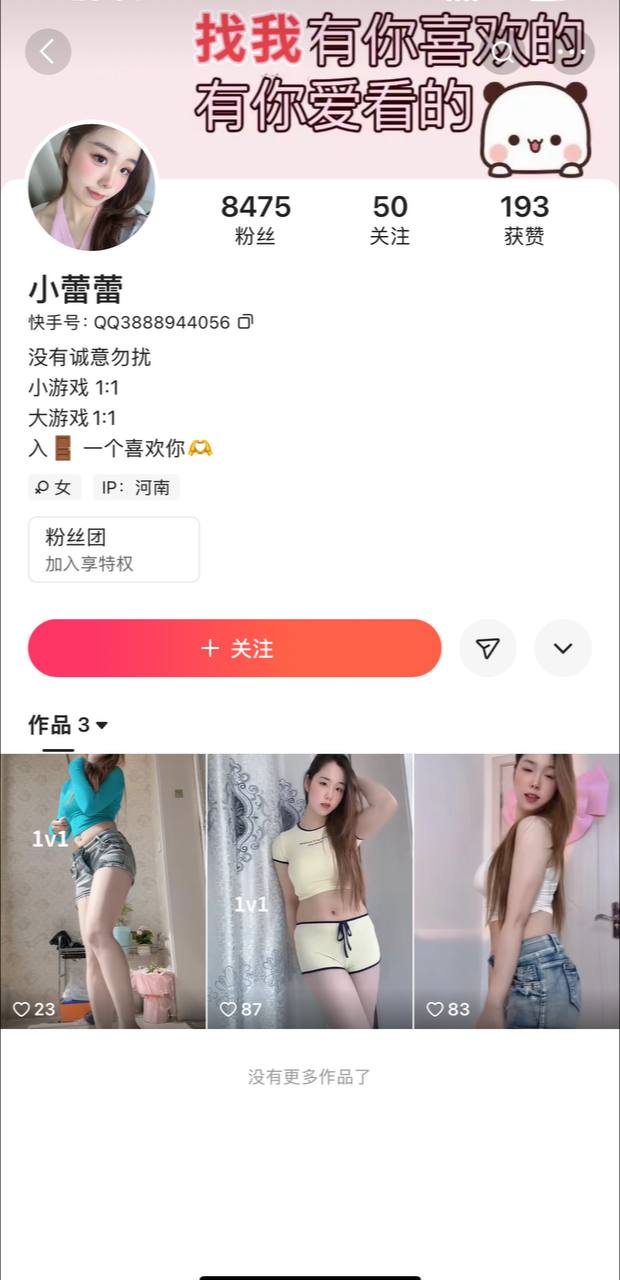Viewport: 620px width, 1280px height.
Task: Open the three-dot more menu
Action: pyautogui.click(x=572, y=52)
